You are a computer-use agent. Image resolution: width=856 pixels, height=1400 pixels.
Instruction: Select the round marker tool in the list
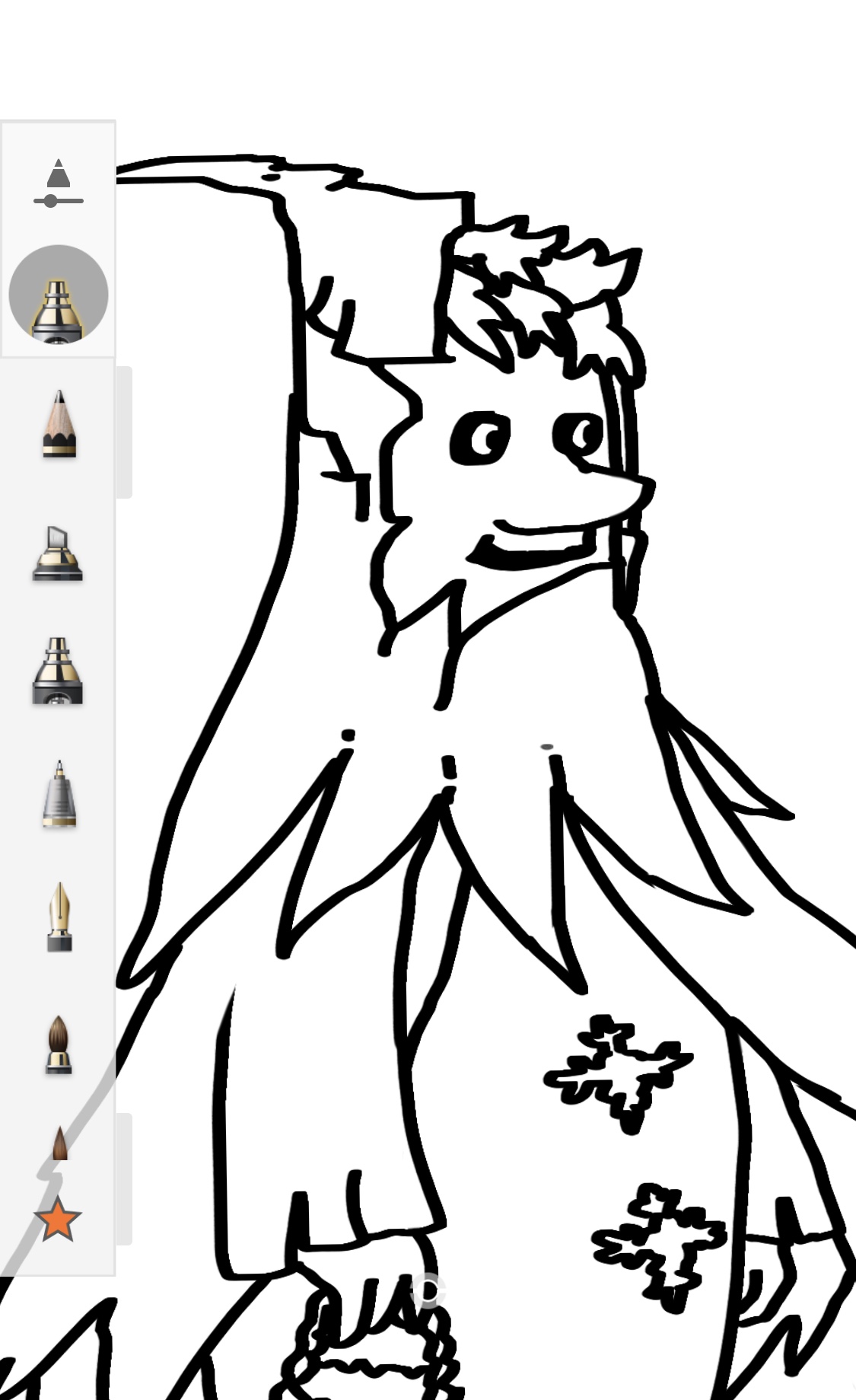point(58,671)
